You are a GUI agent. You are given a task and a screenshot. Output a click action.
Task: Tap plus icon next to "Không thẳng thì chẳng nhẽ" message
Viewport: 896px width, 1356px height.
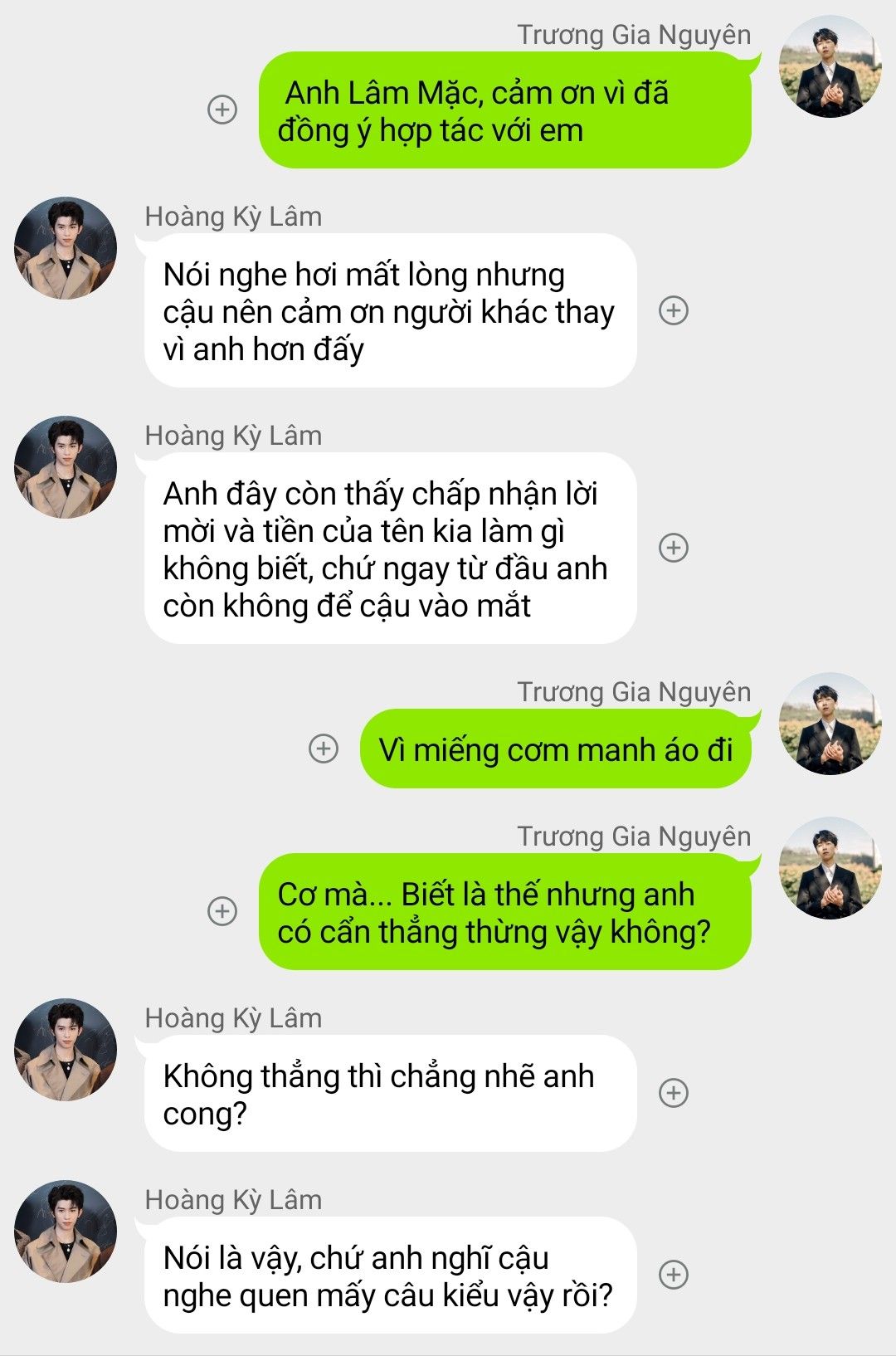pyautogui.click(x=673, y=1093)
